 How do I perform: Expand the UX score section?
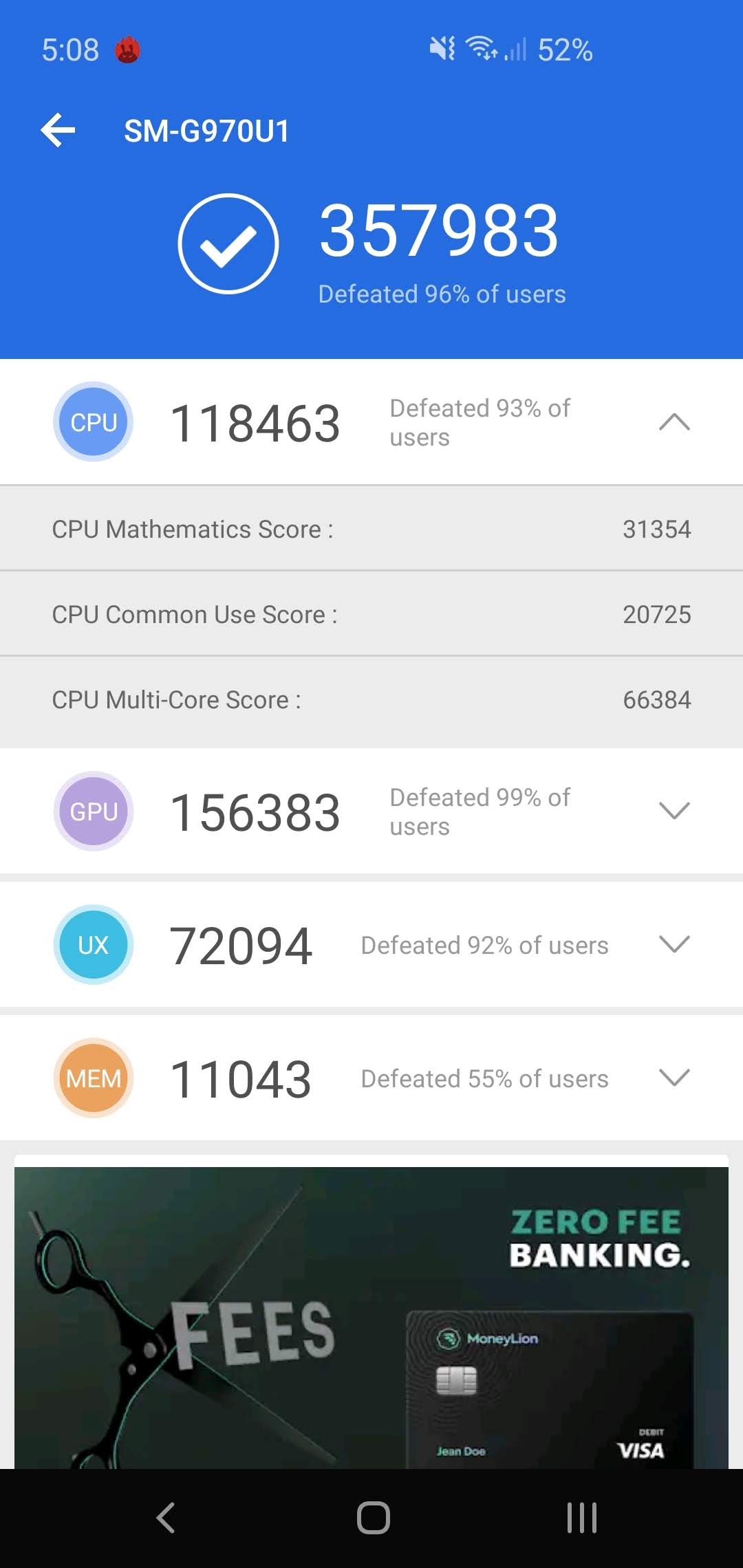(674, 944)
